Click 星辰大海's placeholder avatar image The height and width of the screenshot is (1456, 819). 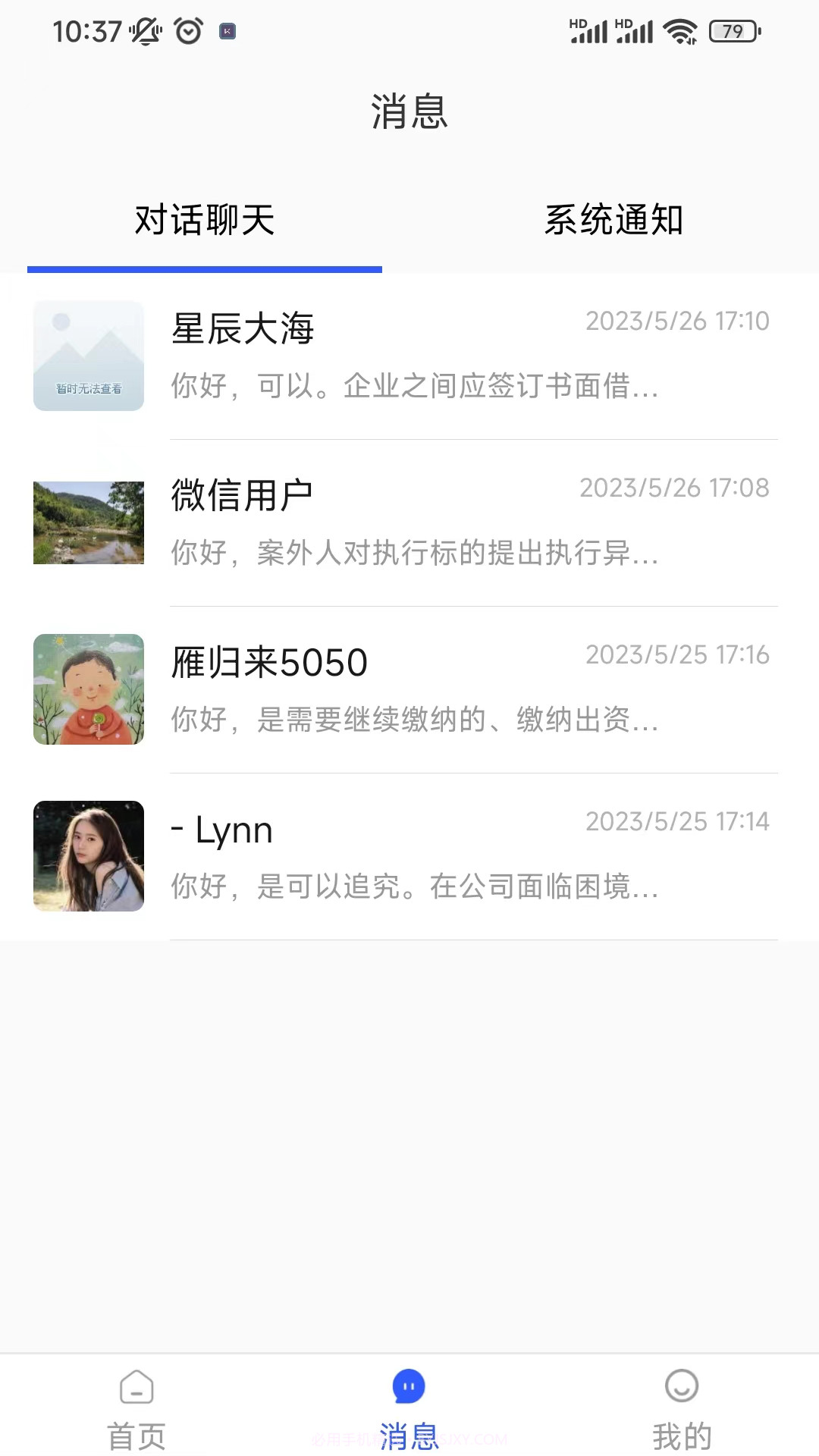tap(88, 354)
